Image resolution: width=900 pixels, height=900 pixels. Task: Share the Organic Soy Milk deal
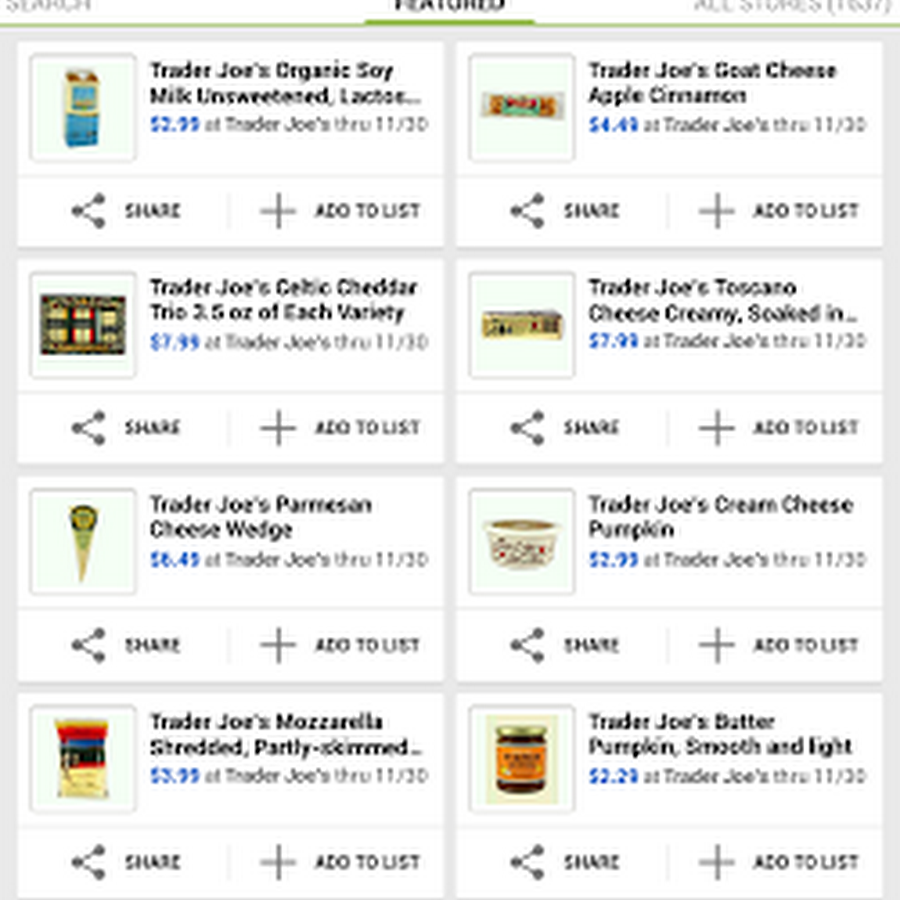125,211
